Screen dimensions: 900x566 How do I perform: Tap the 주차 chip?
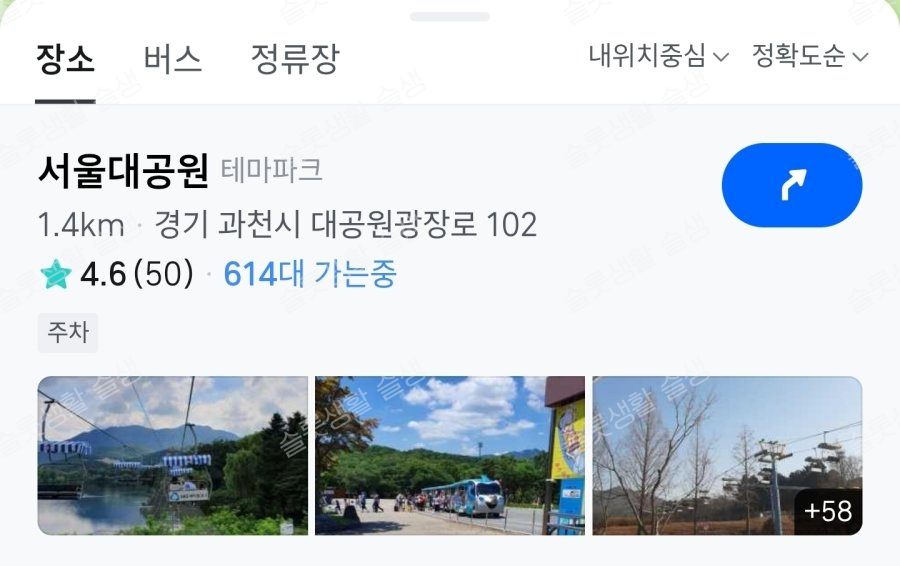(x=68, y=333)
